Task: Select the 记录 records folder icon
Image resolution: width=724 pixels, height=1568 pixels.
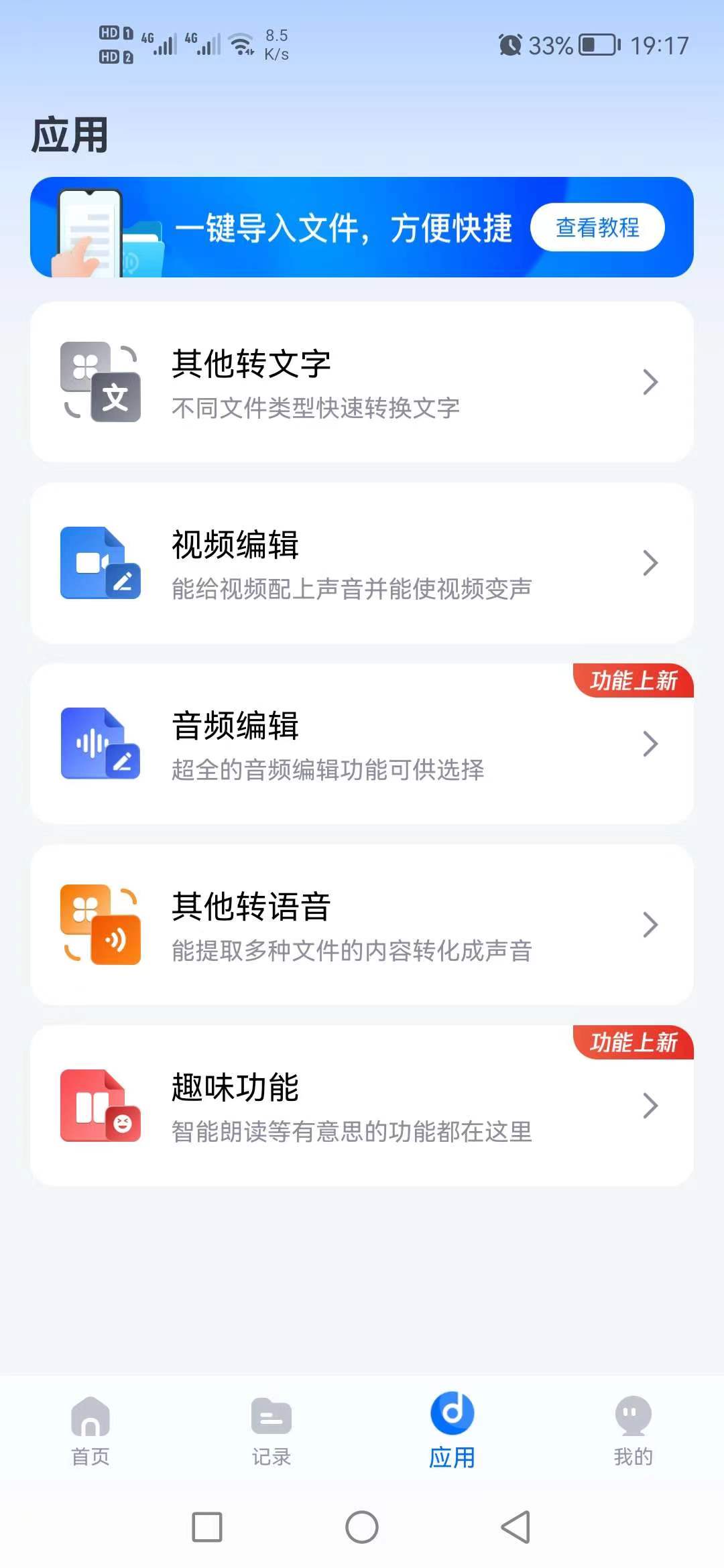Action: (x=271, y=1414)
